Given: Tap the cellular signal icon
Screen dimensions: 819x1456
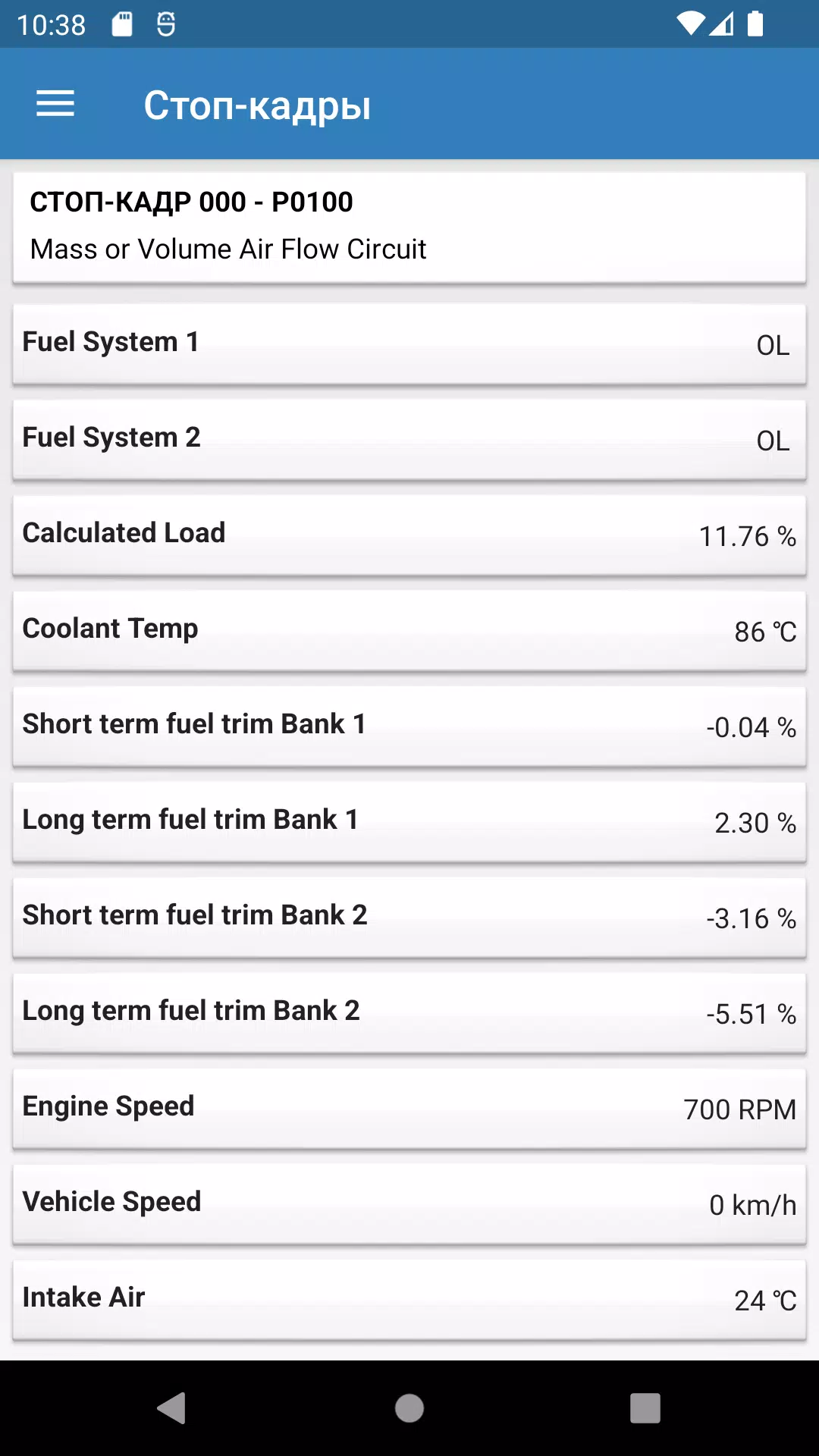Looking at the screenshot, I should point(723,24).
